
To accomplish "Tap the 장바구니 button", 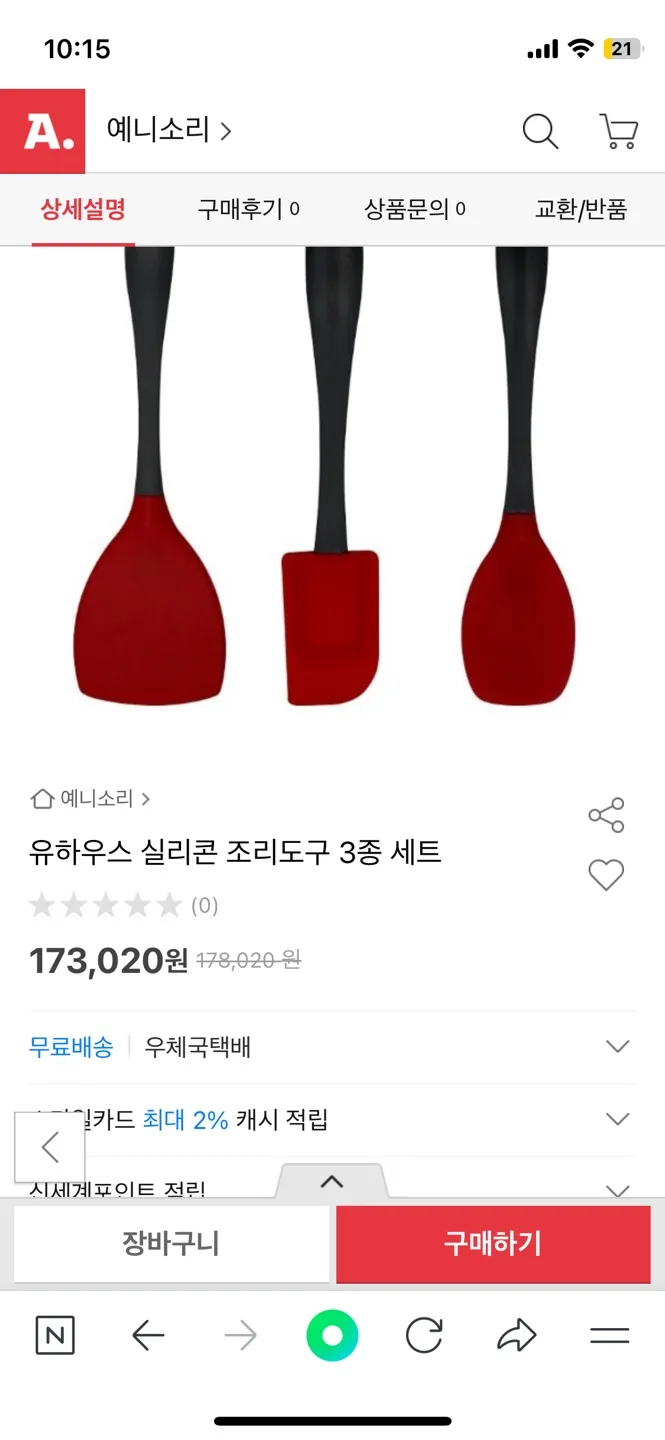I will point(171,1243).
